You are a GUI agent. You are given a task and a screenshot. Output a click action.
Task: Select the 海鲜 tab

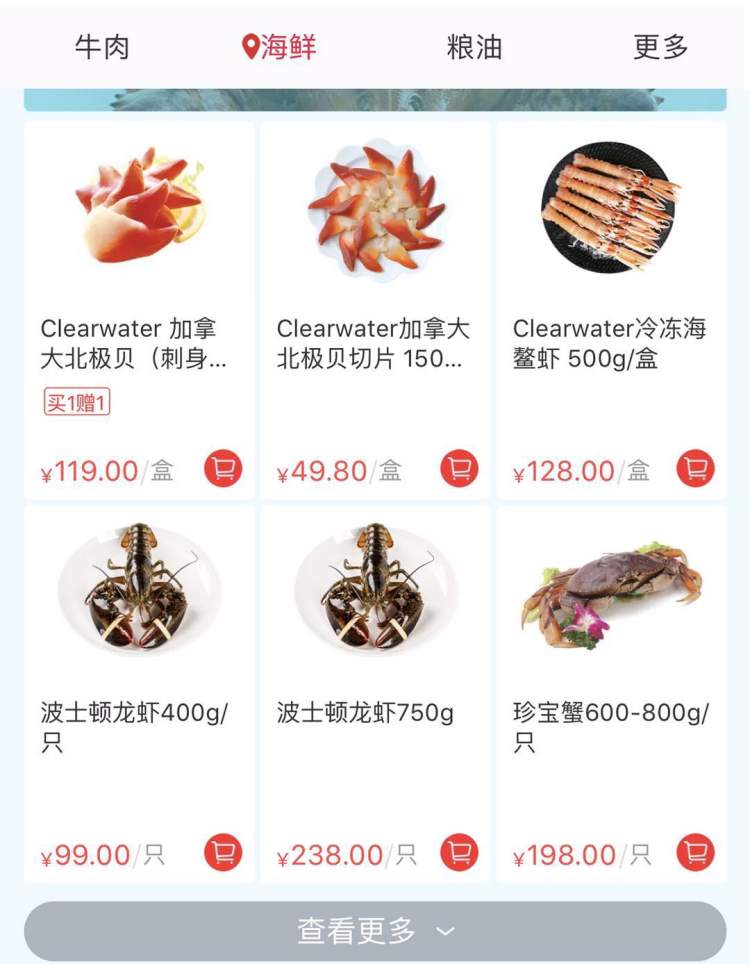[280, 47]
